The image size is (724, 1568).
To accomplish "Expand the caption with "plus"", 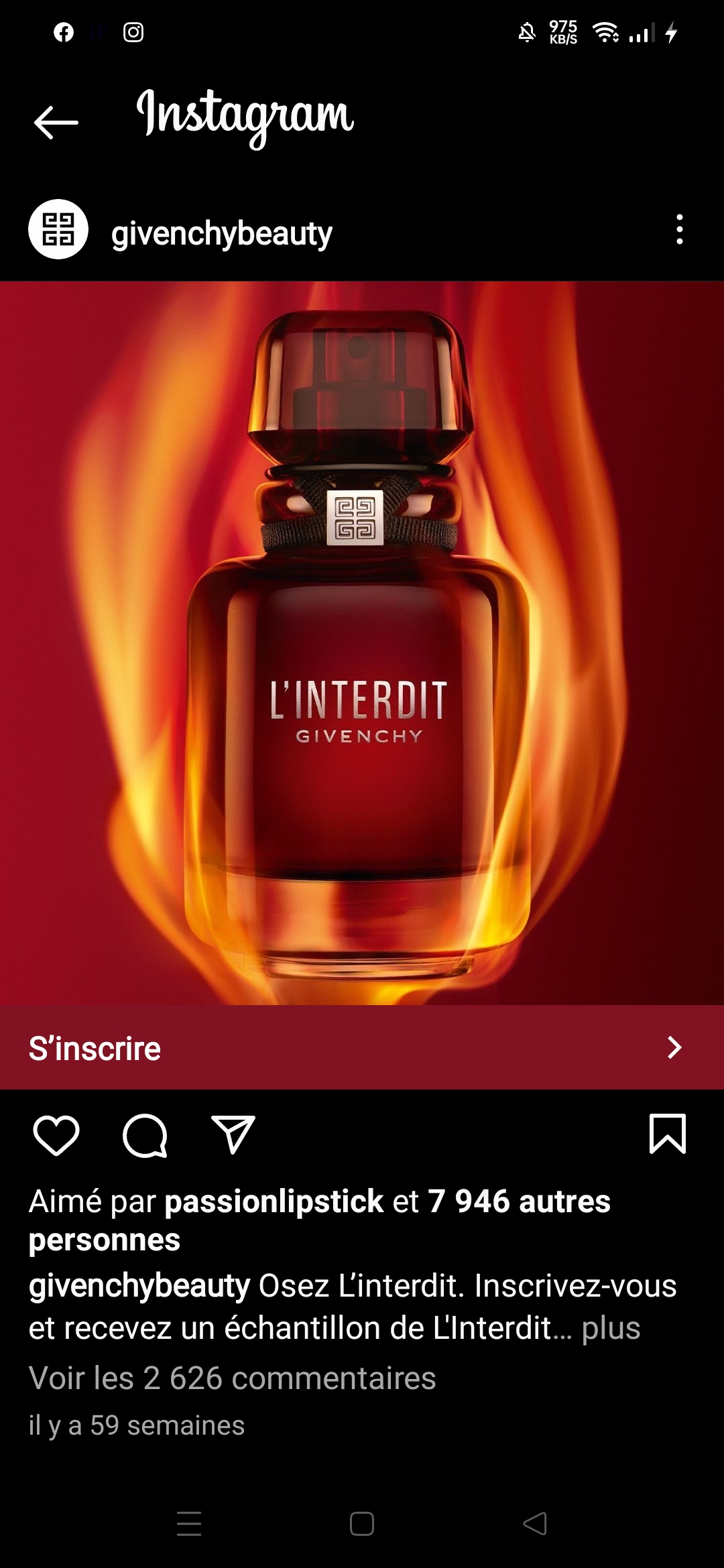I will (x=611, y=1328).
